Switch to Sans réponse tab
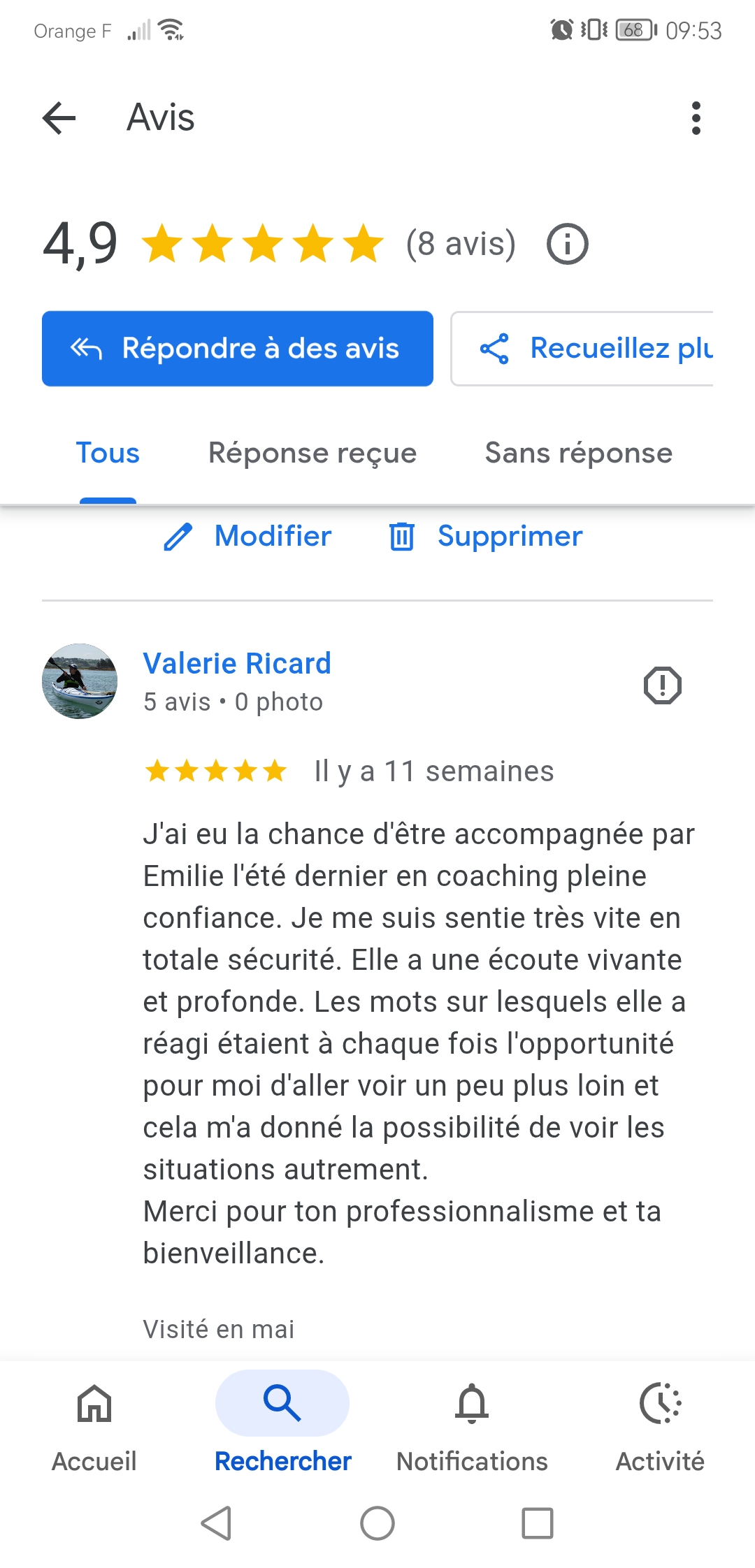Screen dimensions: 755x1568 click(578, 453)
